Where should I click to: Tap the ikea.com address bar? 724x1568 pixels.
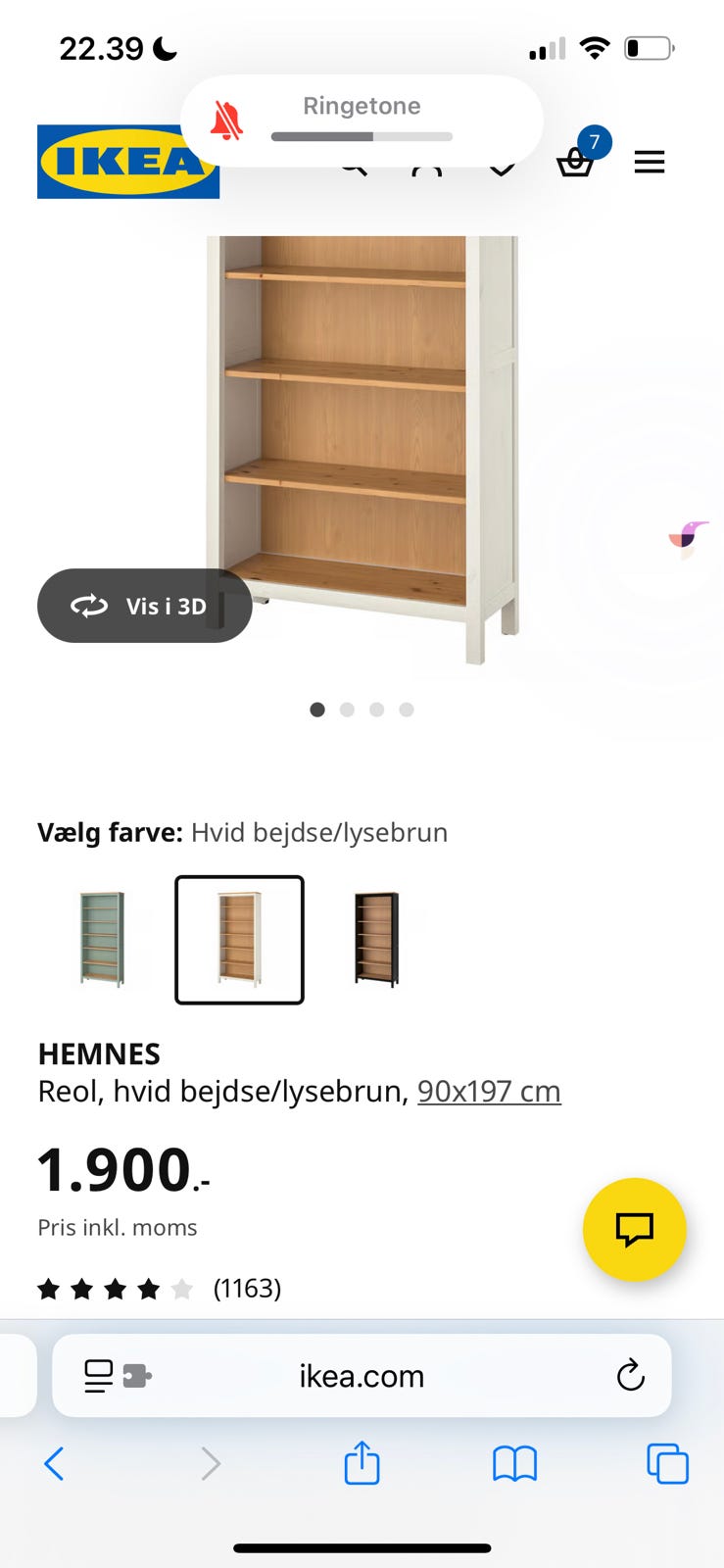point(362,1376)
